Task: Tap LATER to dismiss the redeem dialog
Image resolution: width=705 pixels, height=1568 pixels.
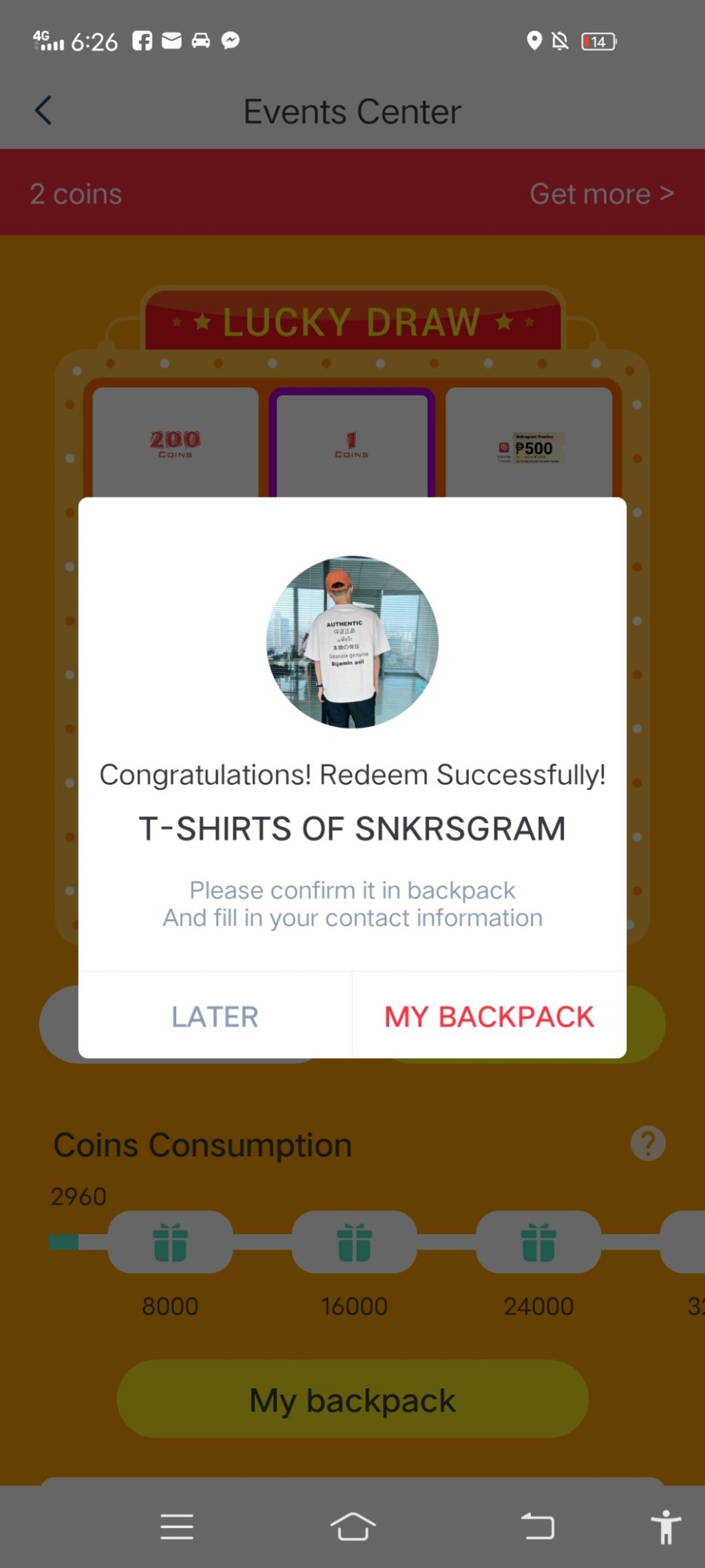Action: (215, 1017)
